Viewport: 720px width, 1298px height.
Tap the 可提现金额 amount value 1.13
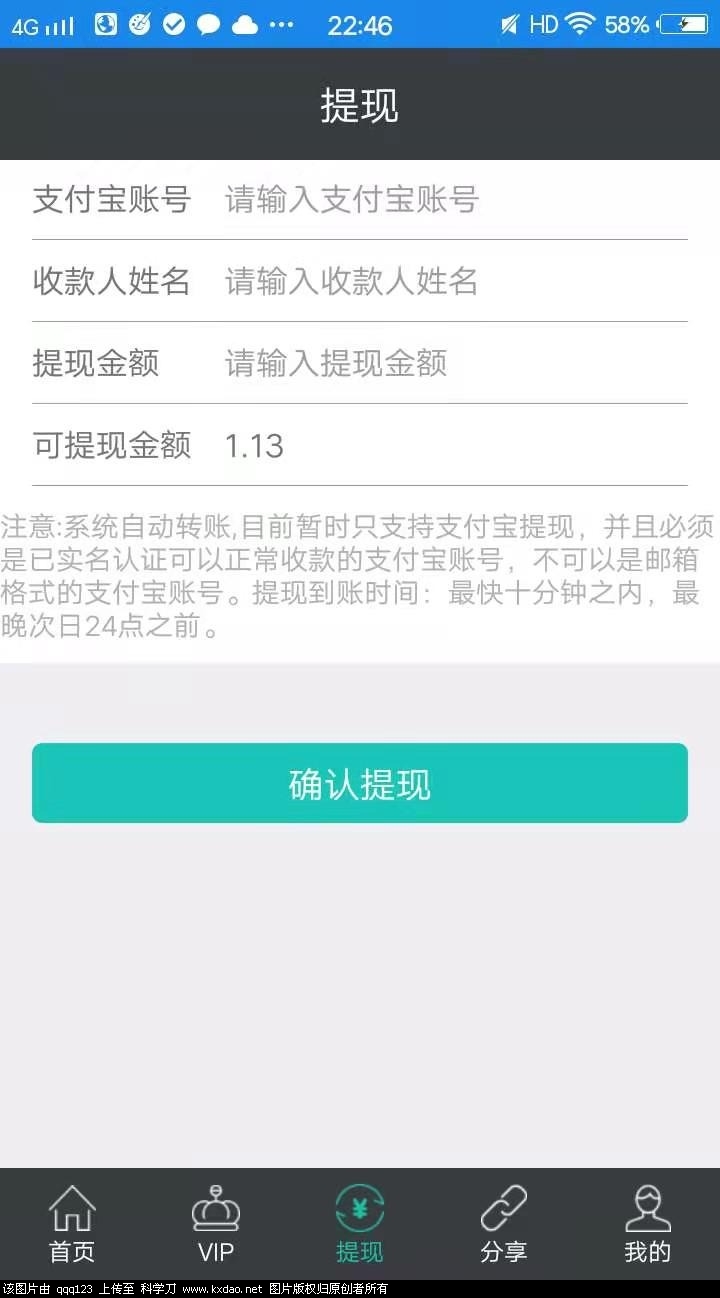coord(253,446)
